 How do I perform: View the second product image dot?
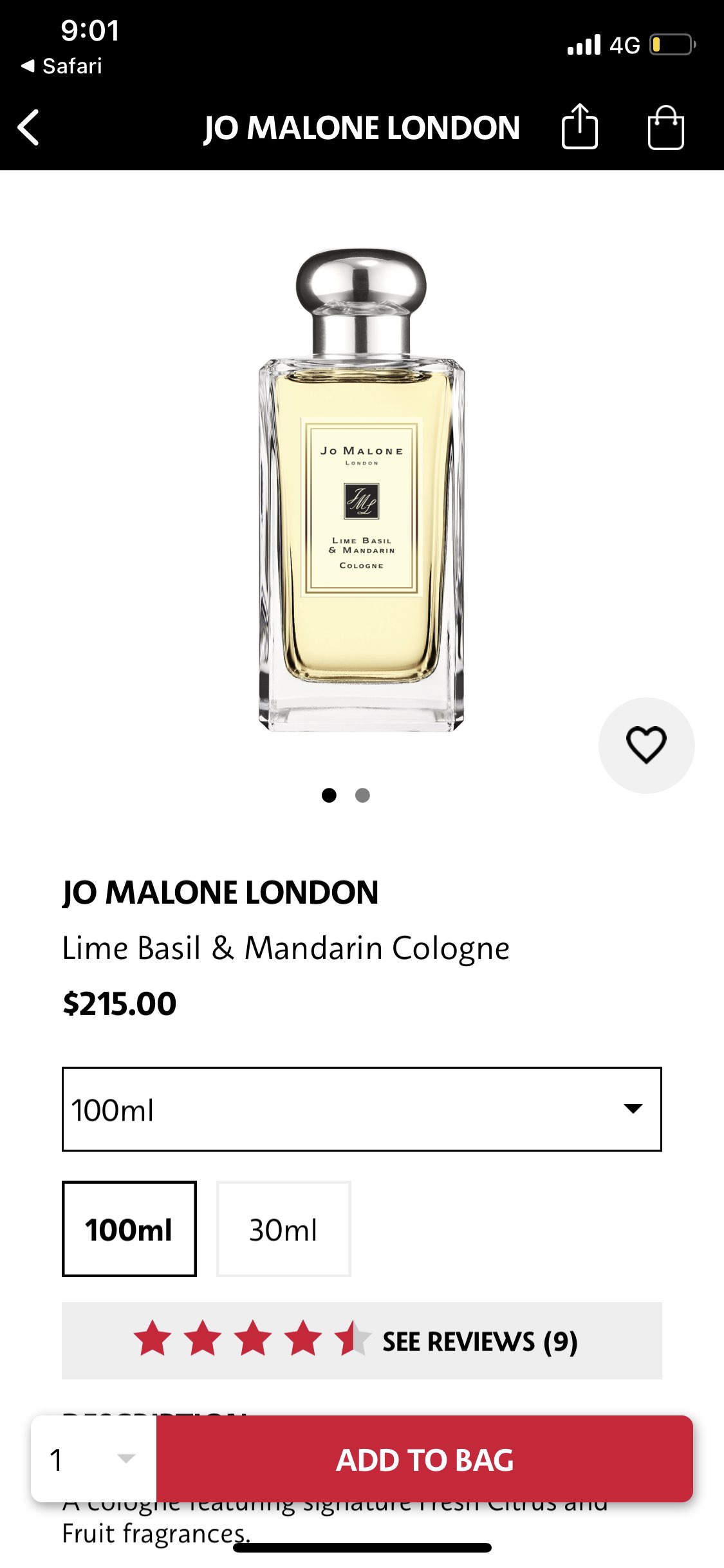(363, 796)
